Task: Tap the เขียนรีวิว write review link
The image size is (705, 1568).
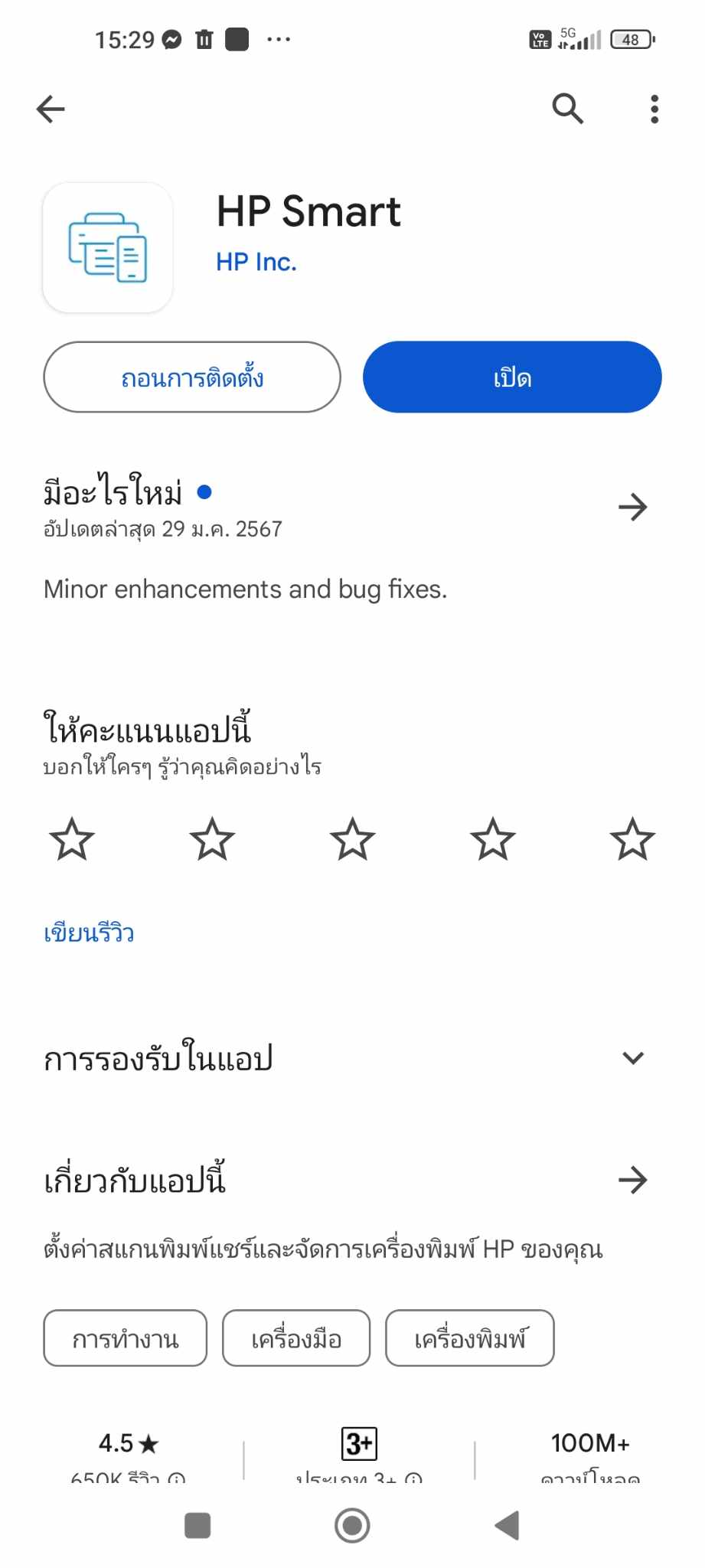Action: tap(89, 933)
